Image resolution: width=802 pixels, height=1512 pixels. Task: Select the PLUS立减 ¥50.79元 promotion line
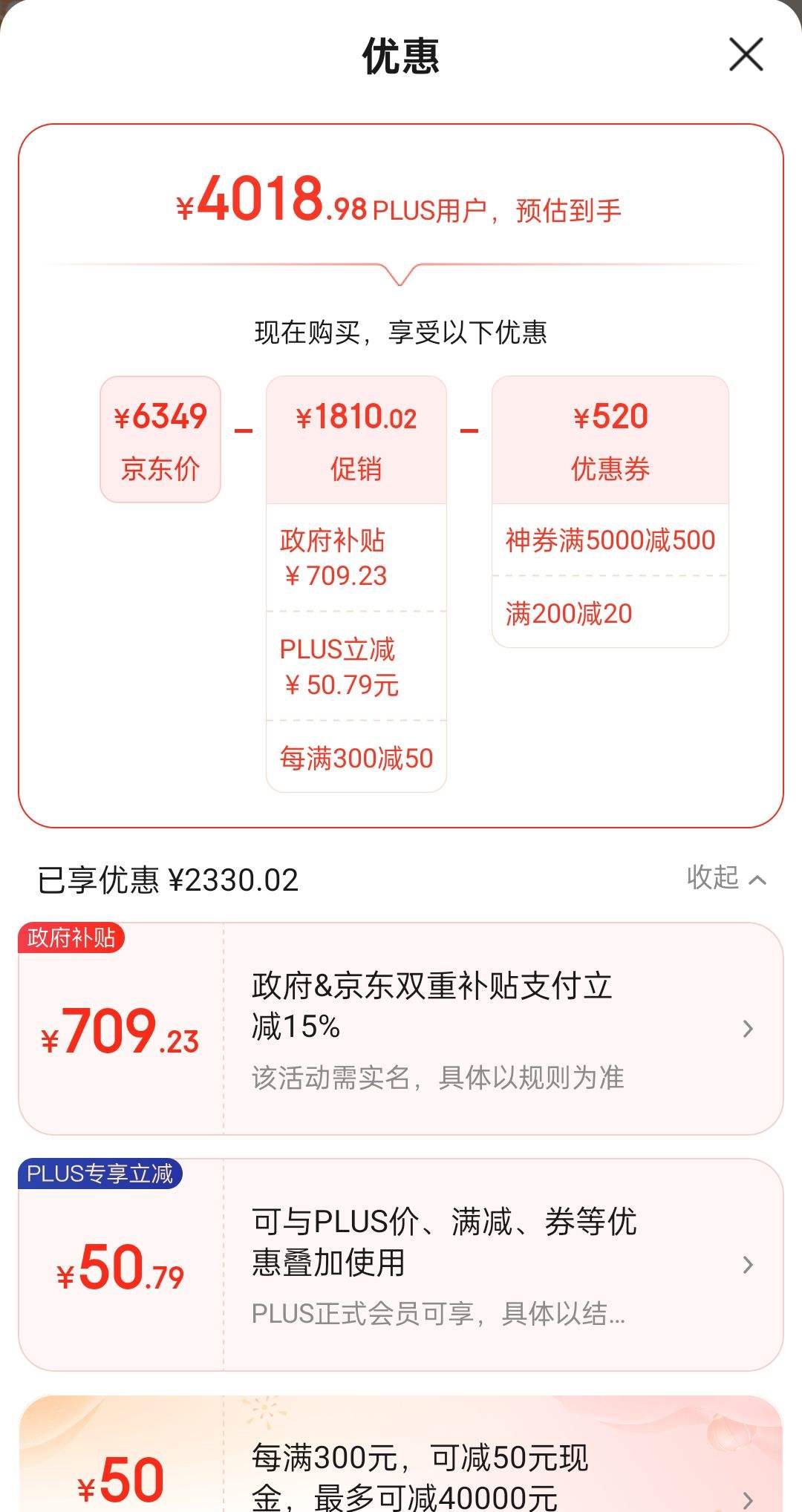coord(355,667)
